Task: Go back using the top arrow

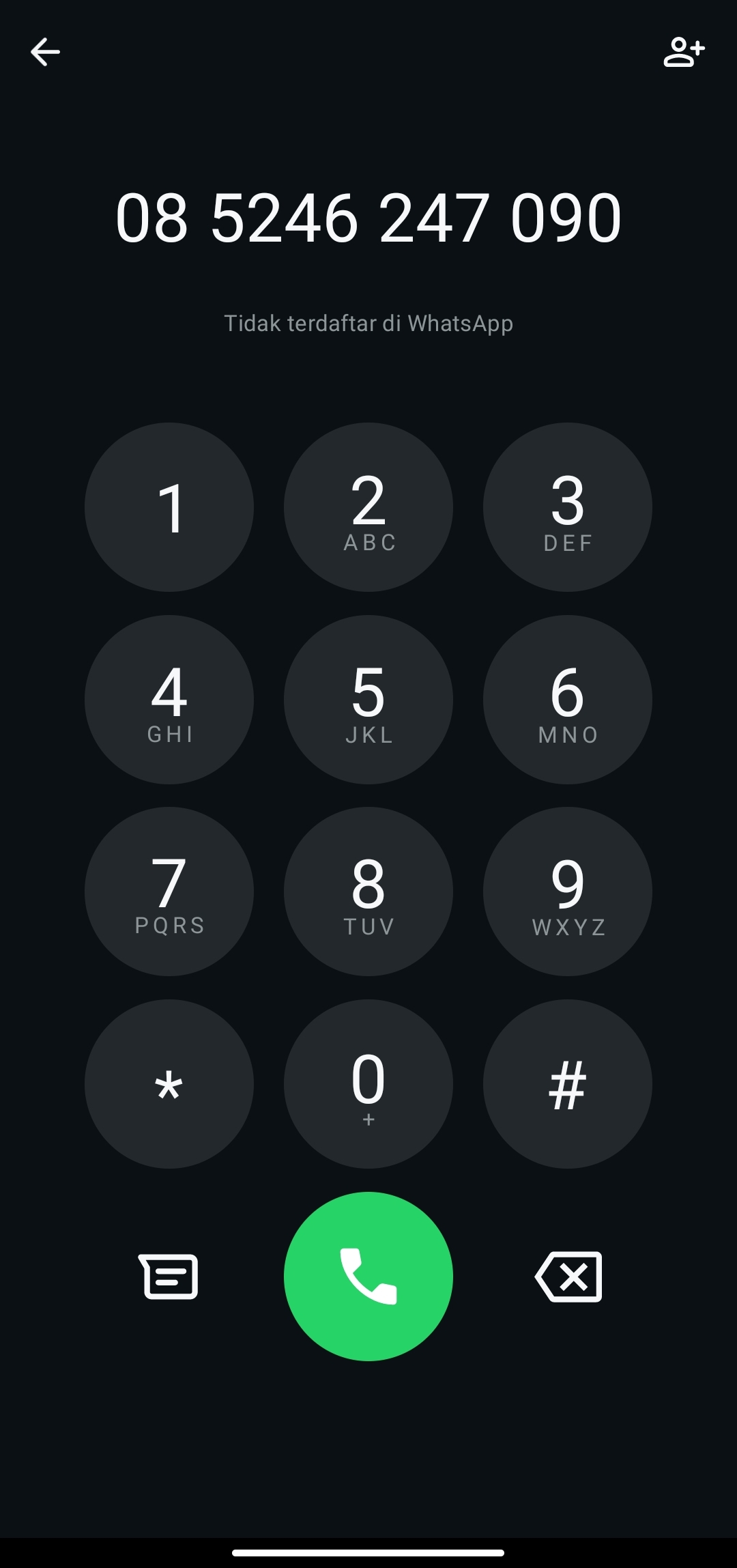Action: [45, 52]
